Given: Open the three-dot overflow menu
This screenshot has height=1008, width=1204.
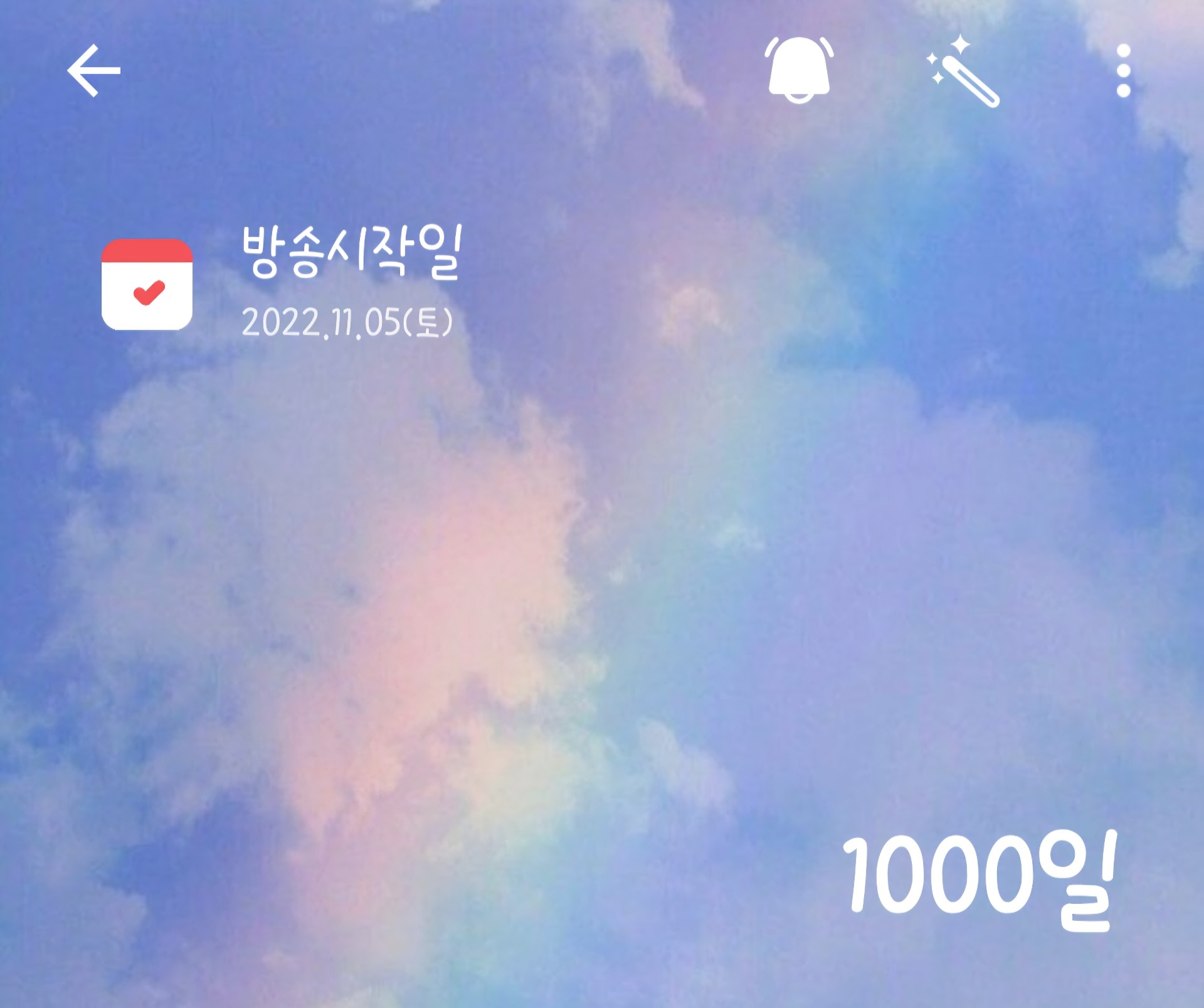Looking at the screenshot, I should pos(1123,70).
